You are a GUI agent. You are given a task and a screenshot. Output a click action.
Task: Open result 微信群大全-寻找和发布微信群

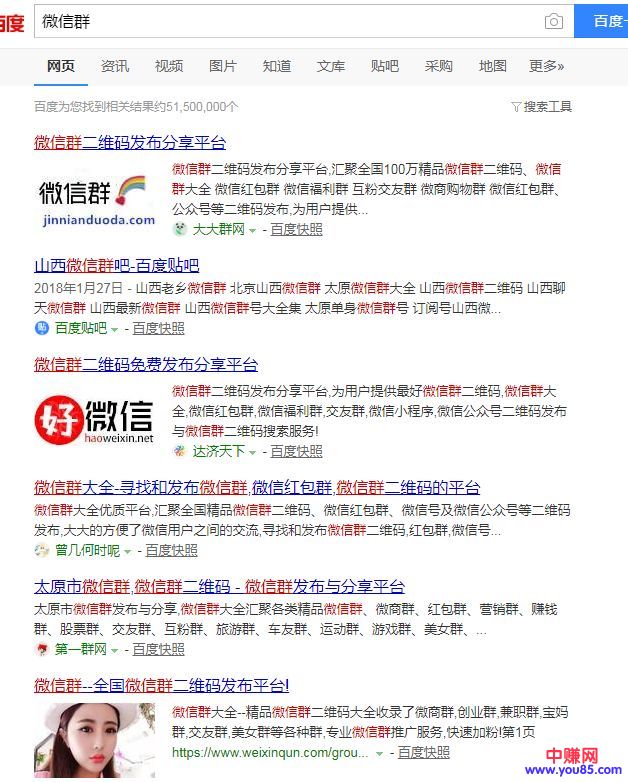(x=257, y=488)
